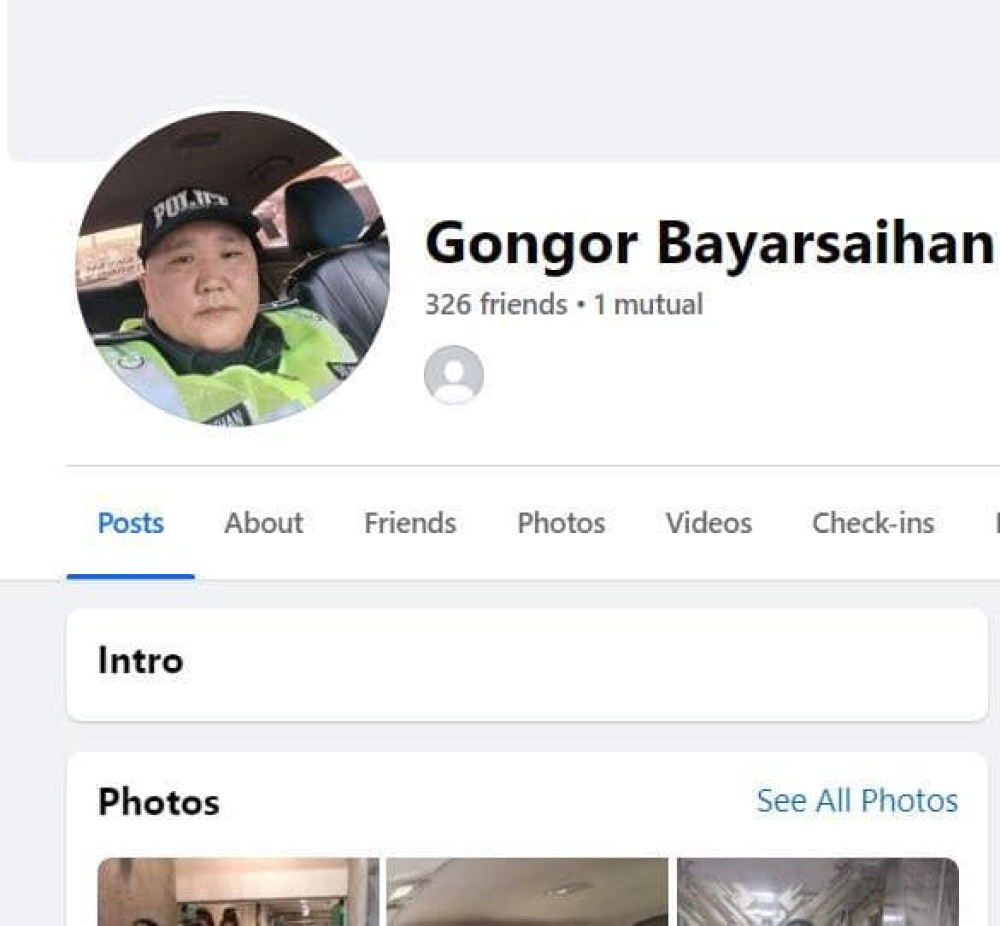Open the Photos tab
Viewport: 1000px width, 926px height.
point(561,523)
